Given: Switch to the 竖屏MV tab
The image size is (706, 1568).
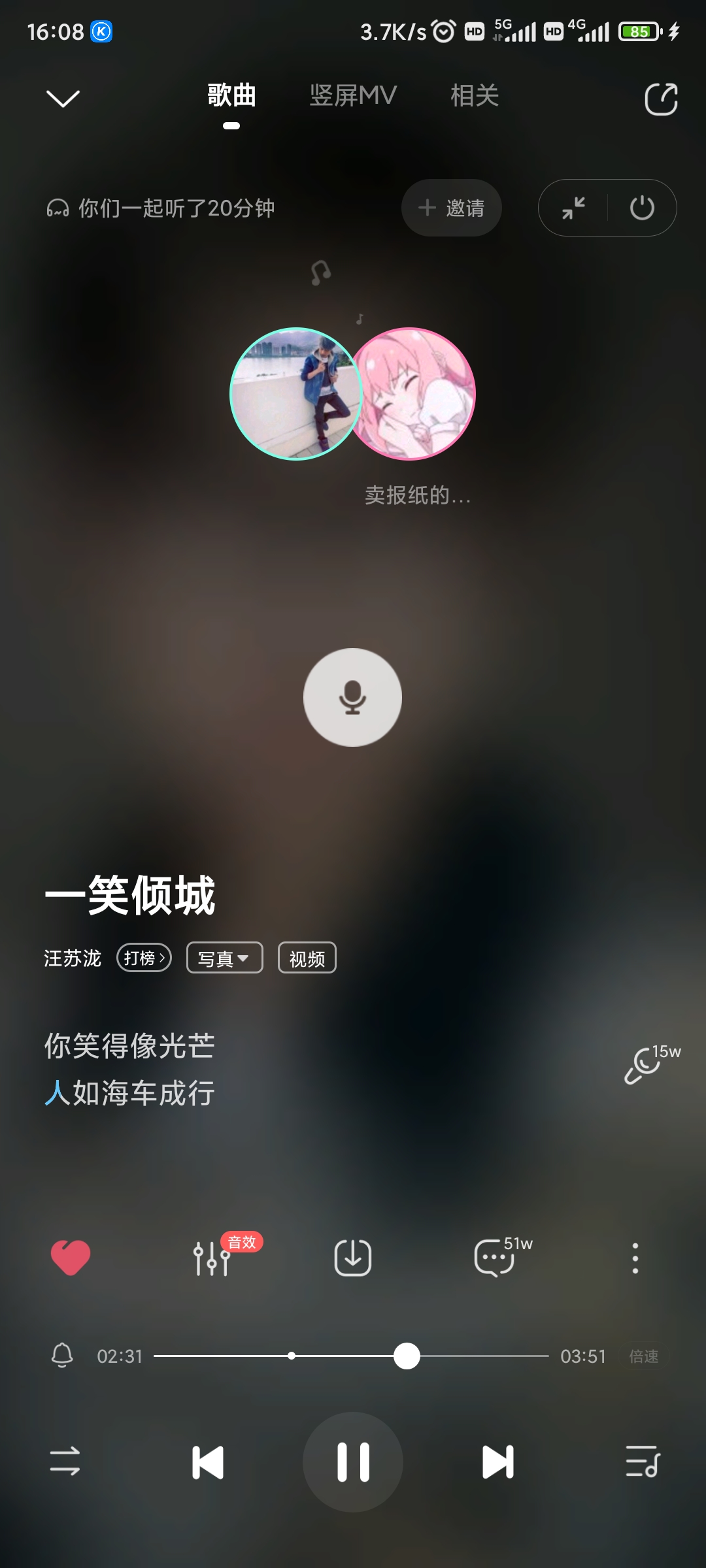Looking at the screenshot, I should [x=353, y=96].
